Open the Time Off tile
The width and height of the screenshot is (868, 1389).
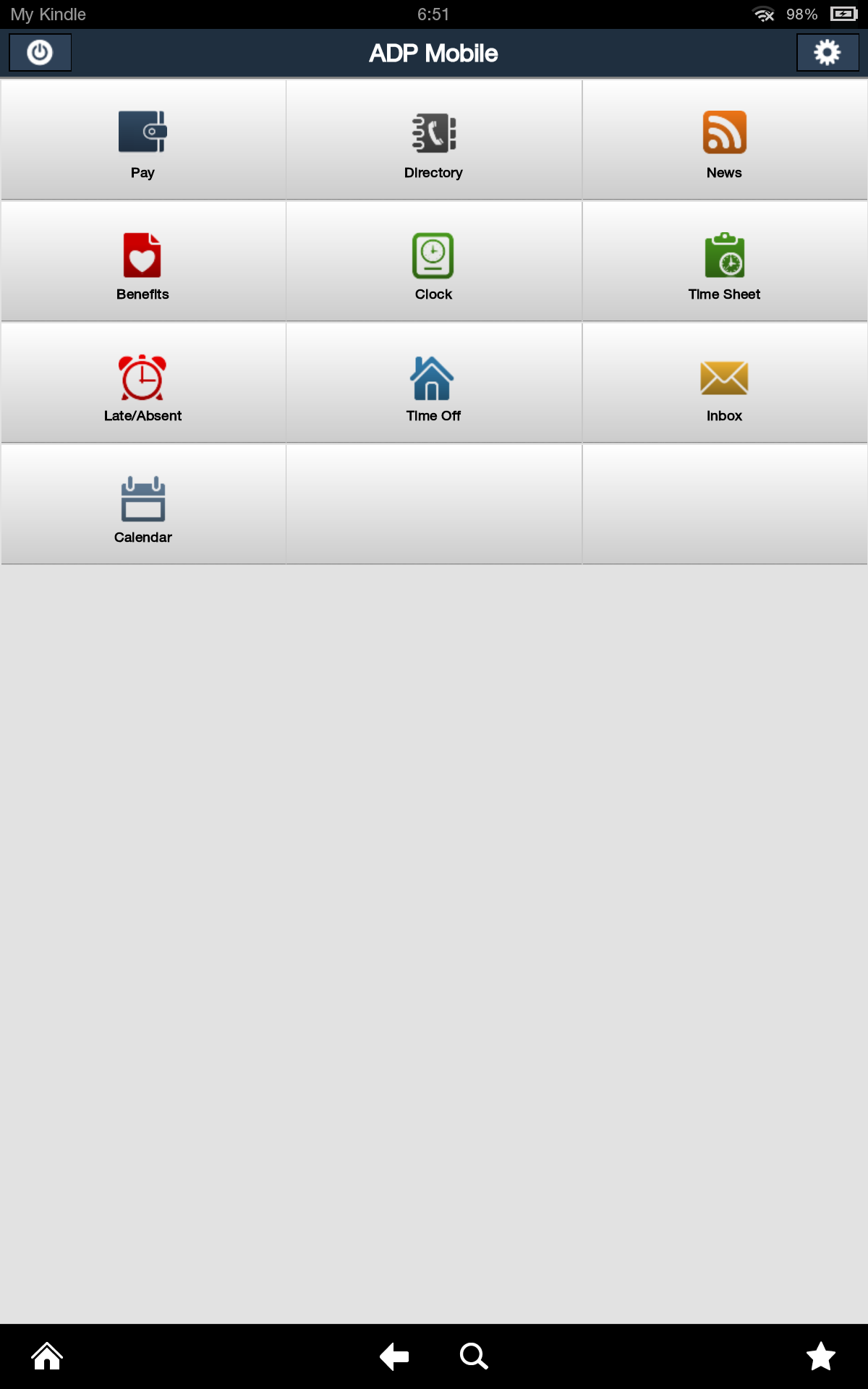point(433,384)
